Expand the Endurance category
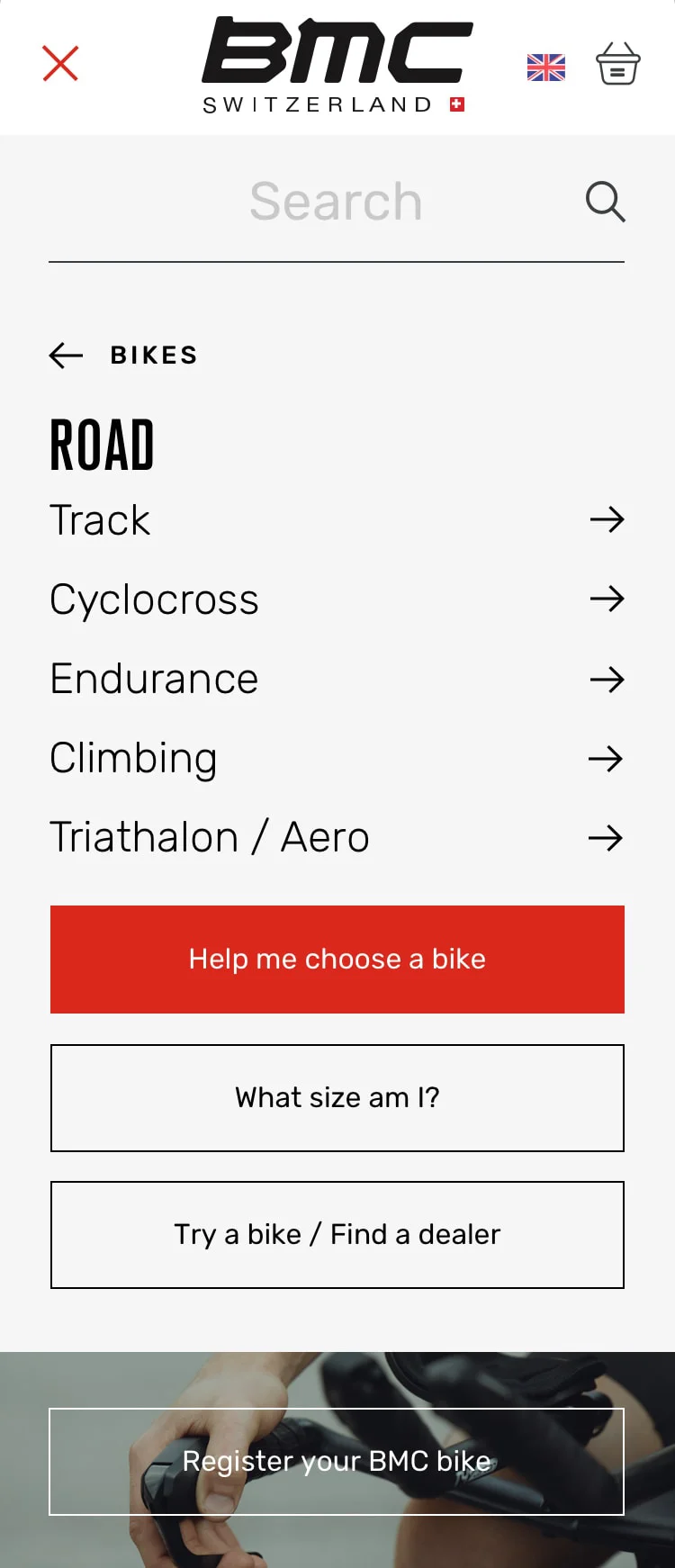The image size is (675, 1568). pyautogui.click(x=153, y=679)
